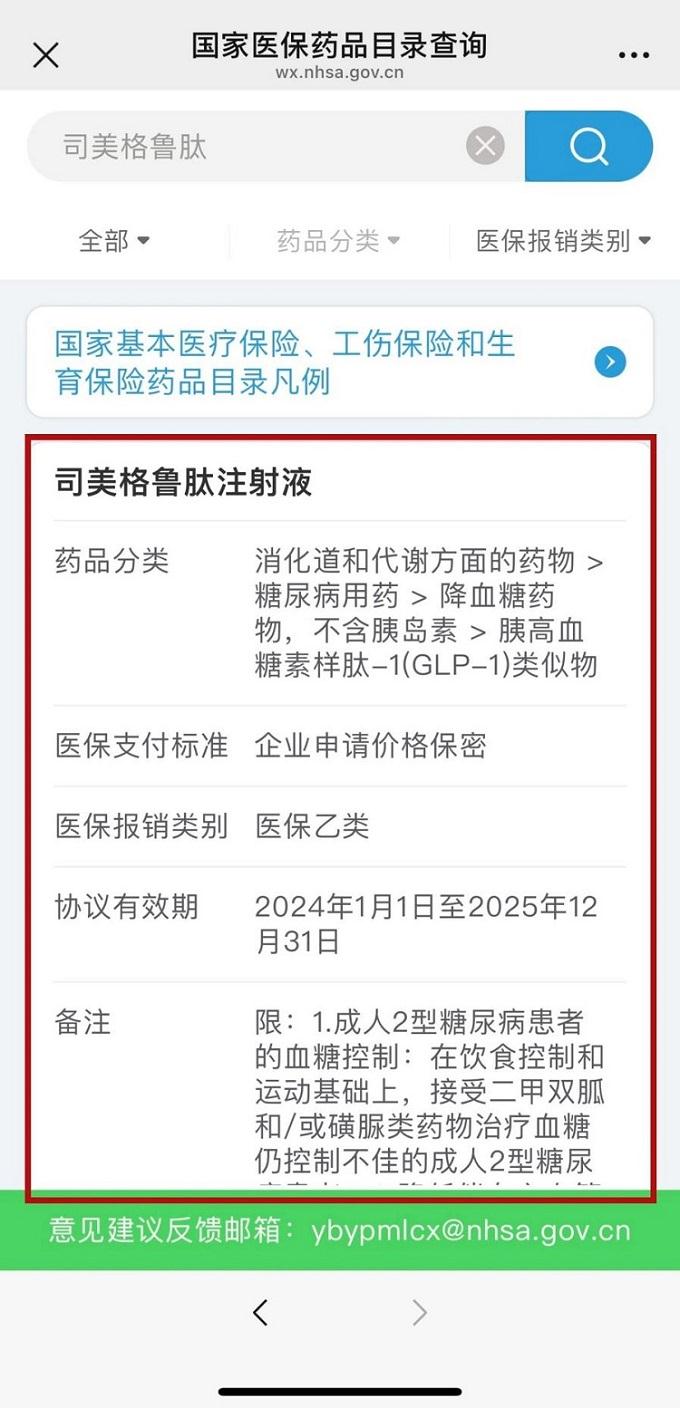Go back with browser back arrow

pyautogui.click(x=260, y=1312)
